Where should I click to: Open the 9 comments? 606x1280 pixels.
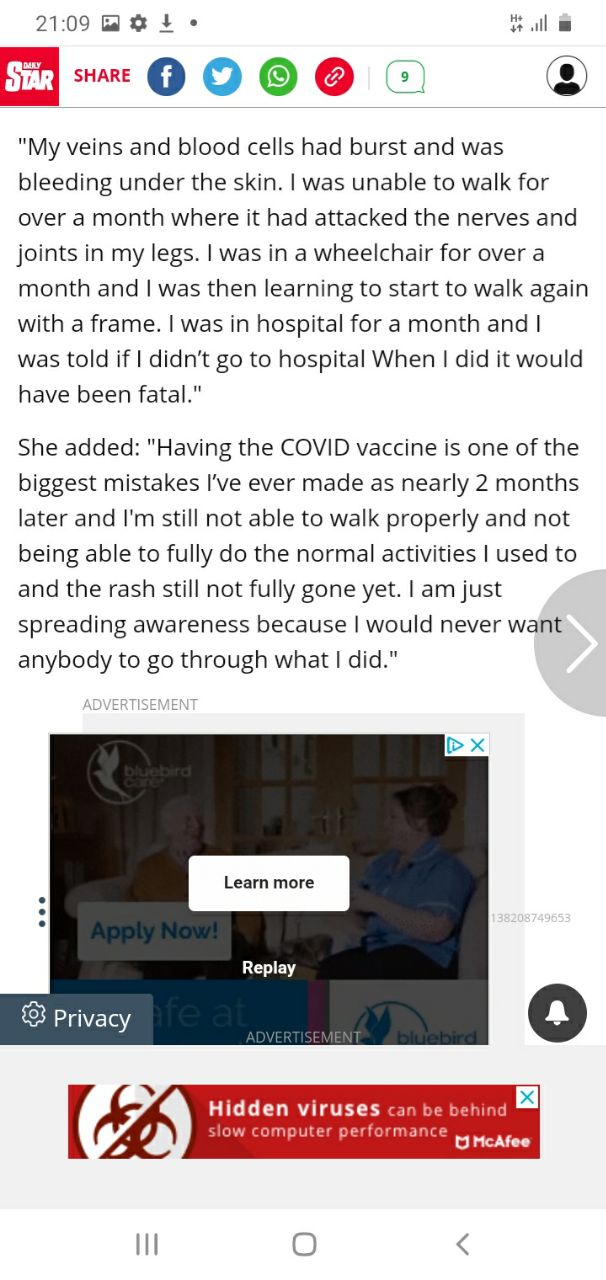tap(405, 77)
